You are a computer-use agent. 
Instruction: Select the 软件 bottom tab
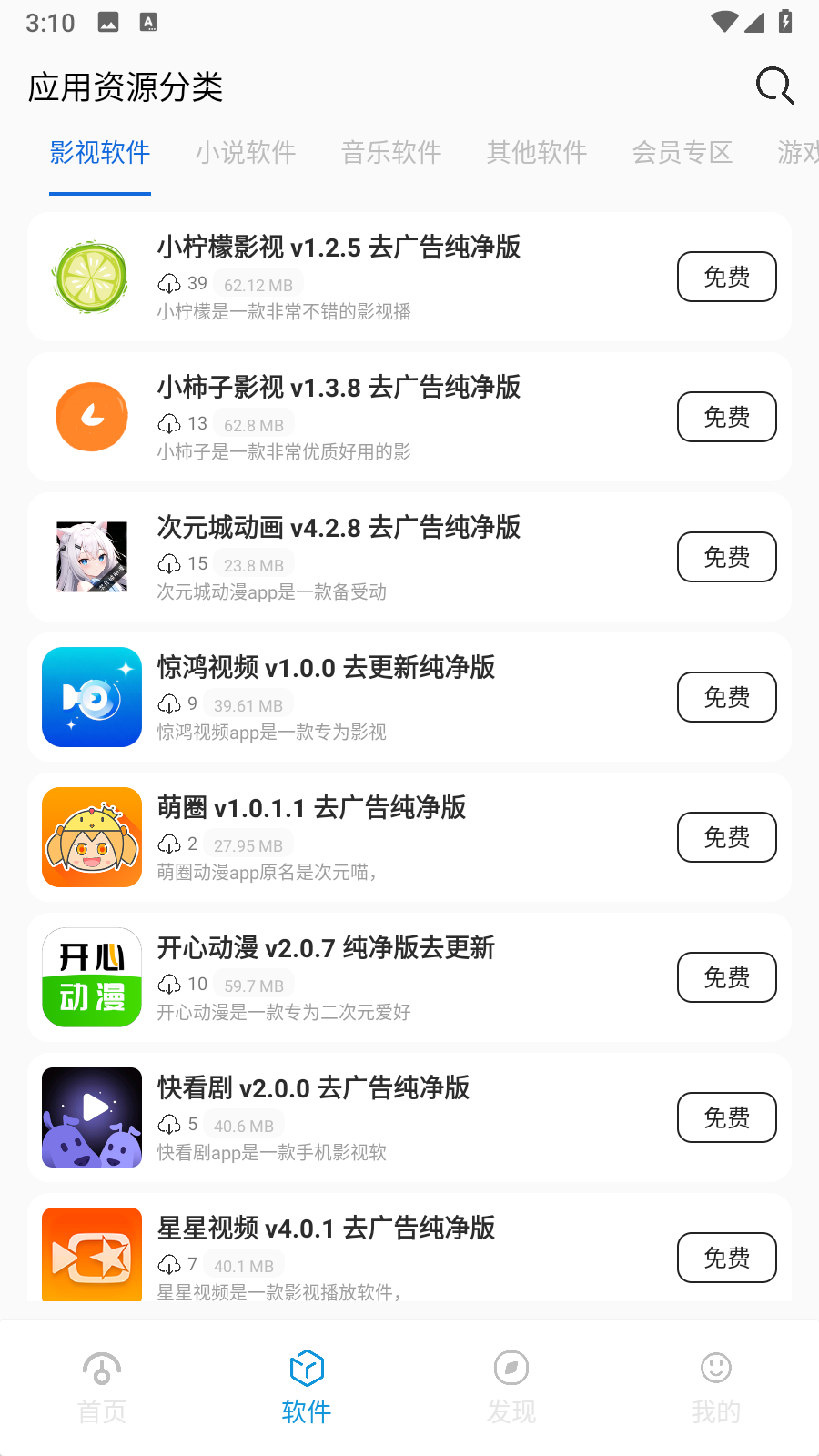tap(307, 1388)
